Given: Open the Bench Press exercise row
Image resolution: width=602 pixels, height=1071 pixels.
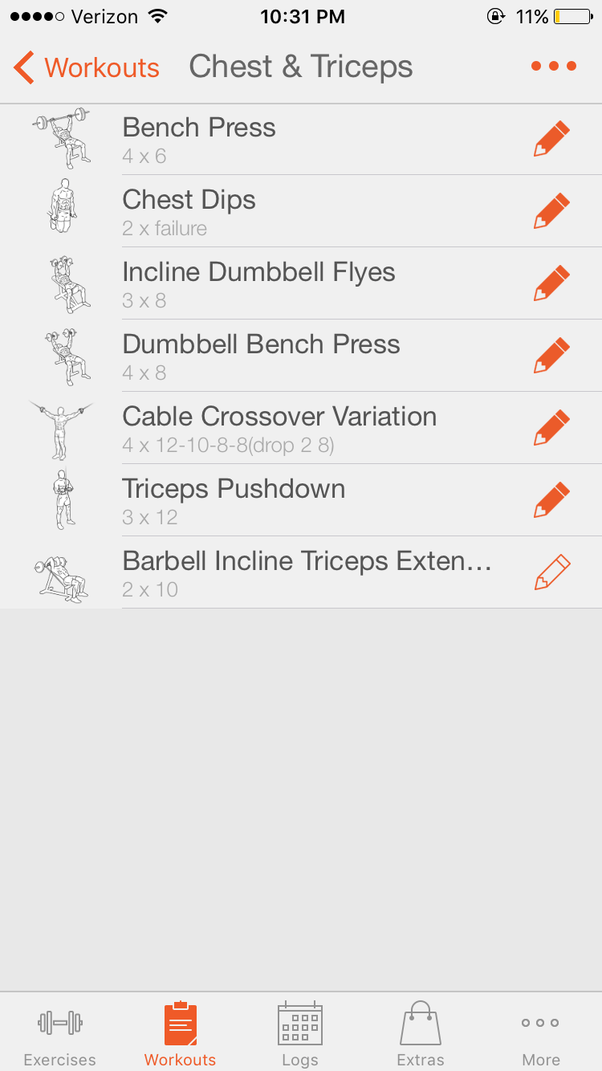Looking at the screenshot, I should tap(300, 140).
